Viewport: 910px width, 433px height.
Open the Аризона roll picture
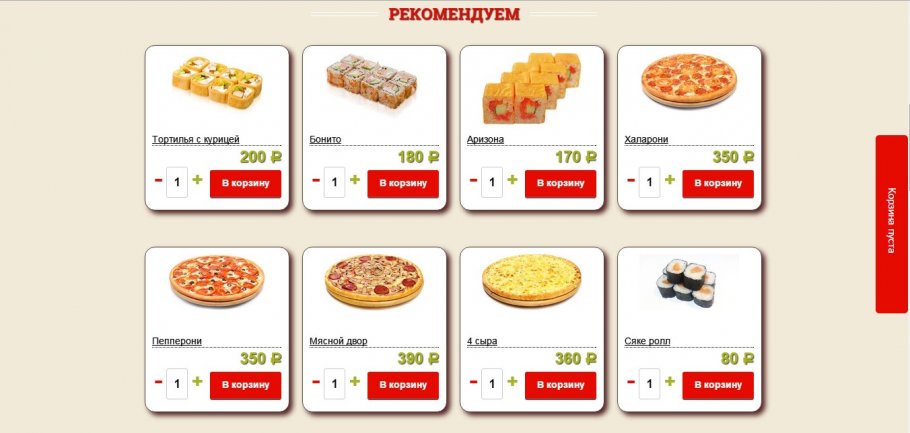pos(531,85)
